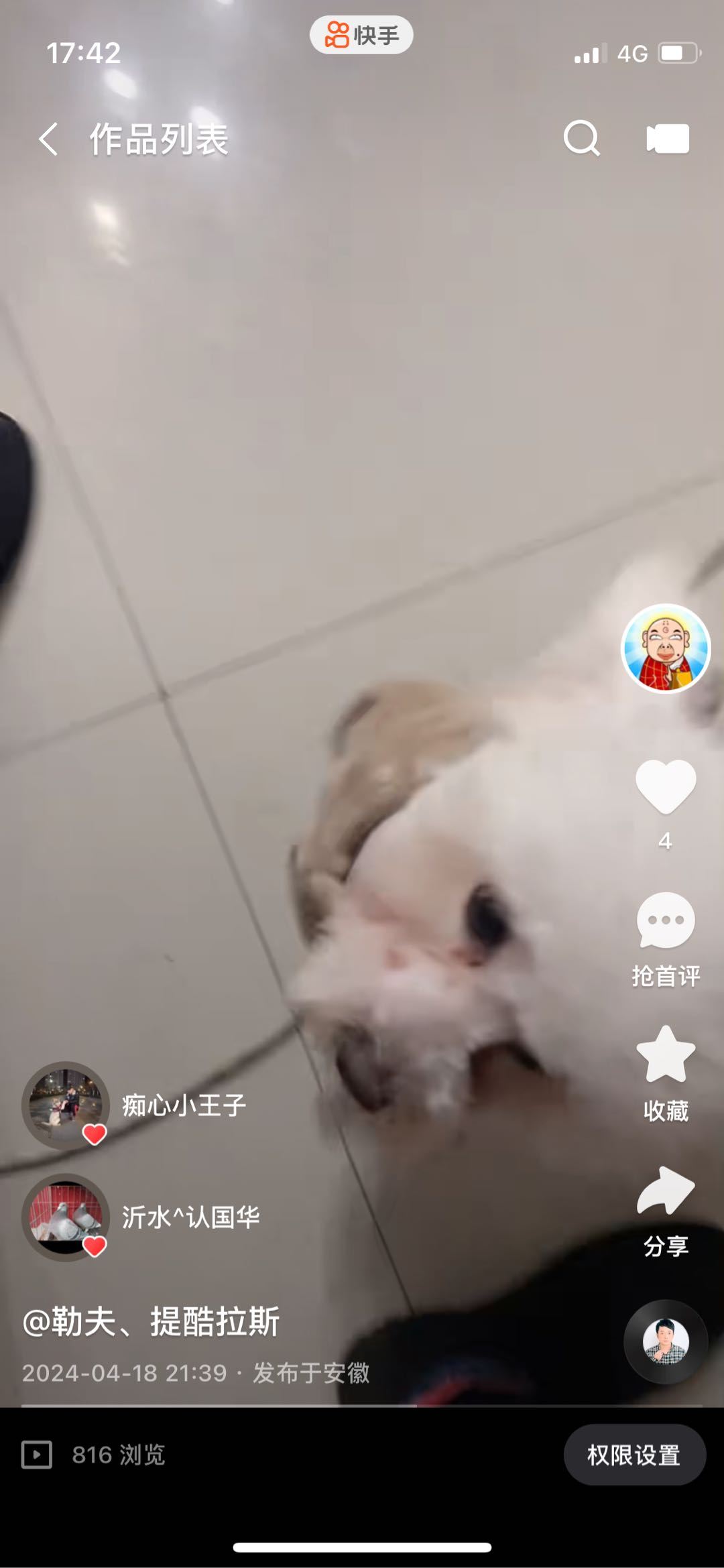Open the 816 浏览 view stats
Viewport: 724px width, 1568px height.
coord(94,1455)
